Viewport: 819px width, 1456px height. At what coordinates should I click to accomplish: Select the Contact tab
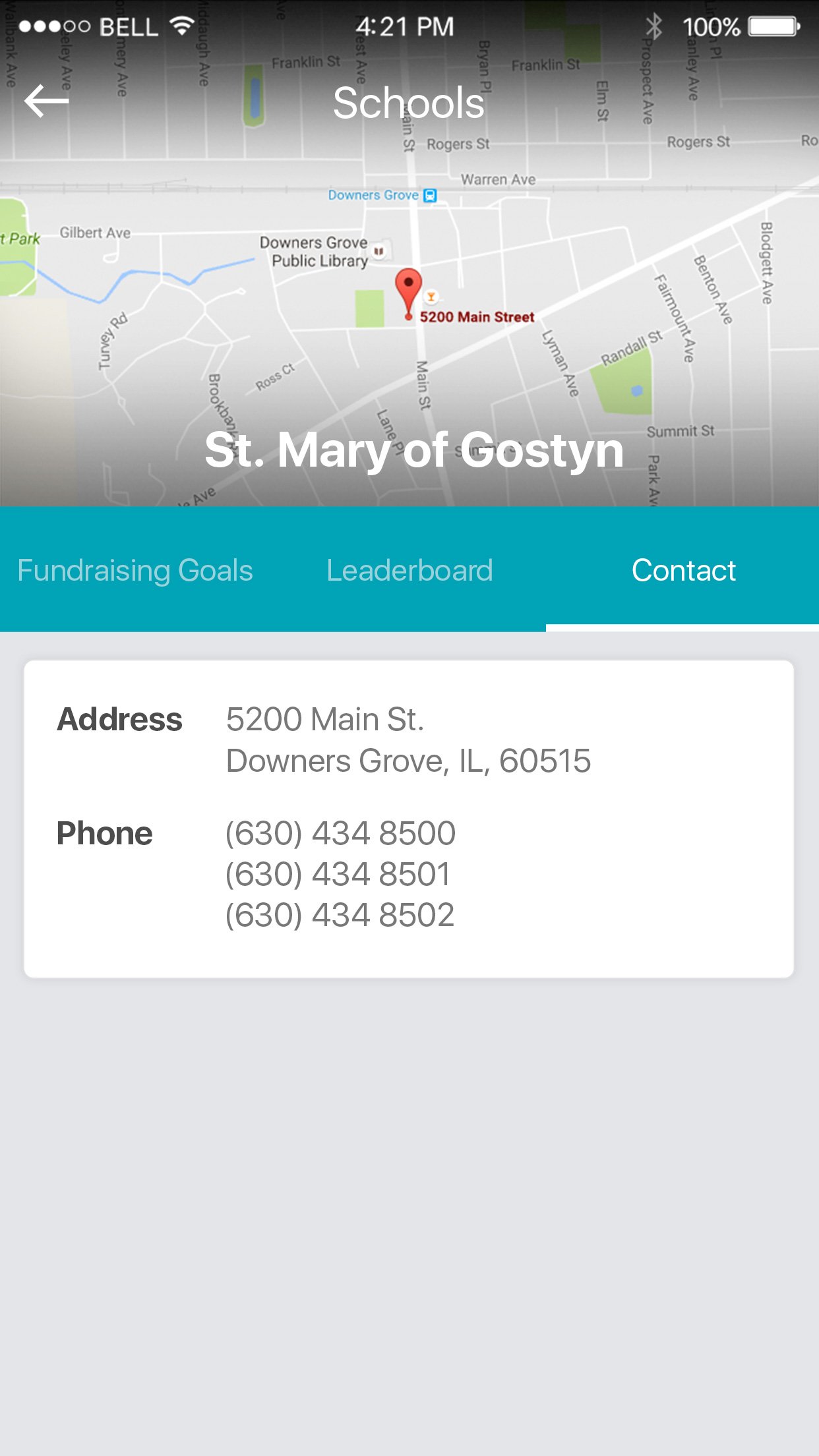coord(684,569)
